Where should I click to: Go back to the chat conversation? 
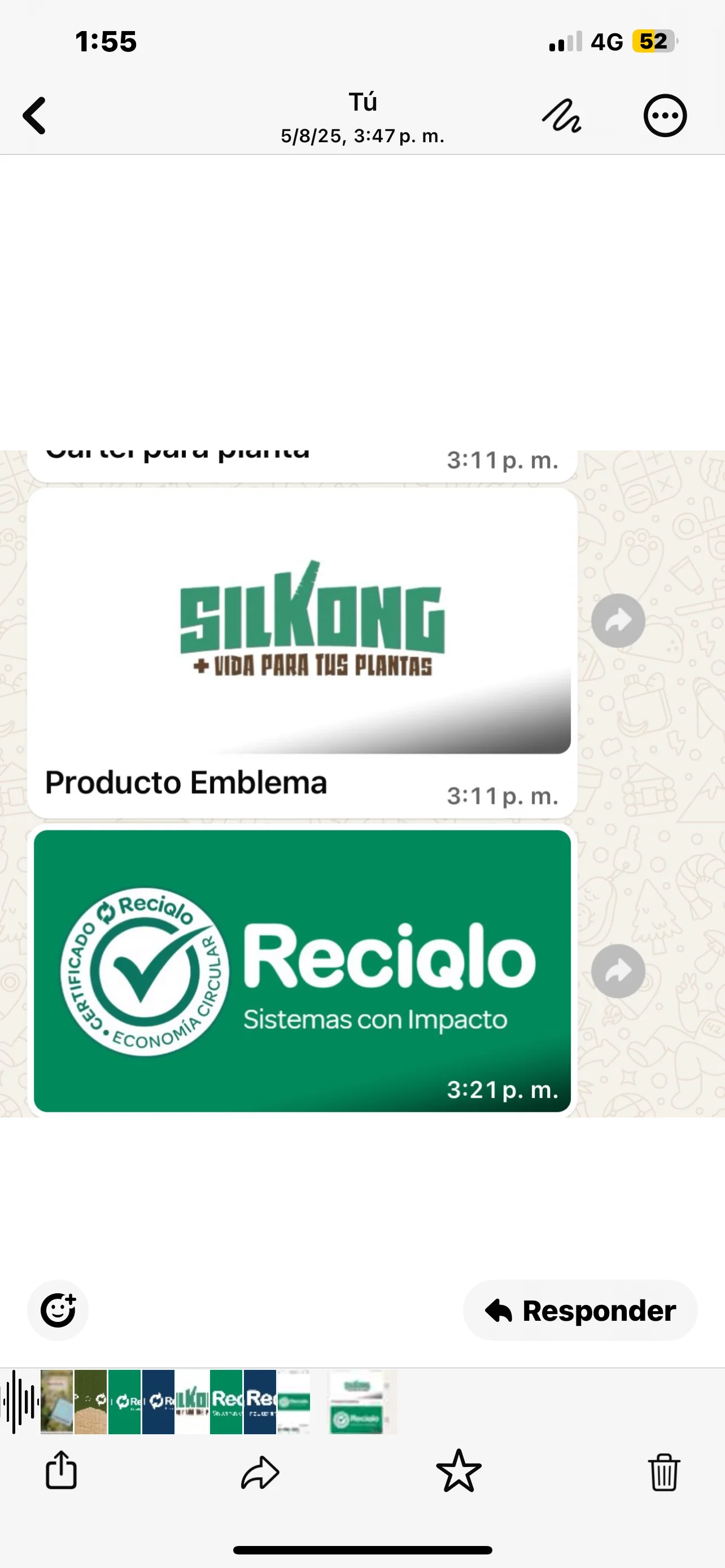point(34,115)
